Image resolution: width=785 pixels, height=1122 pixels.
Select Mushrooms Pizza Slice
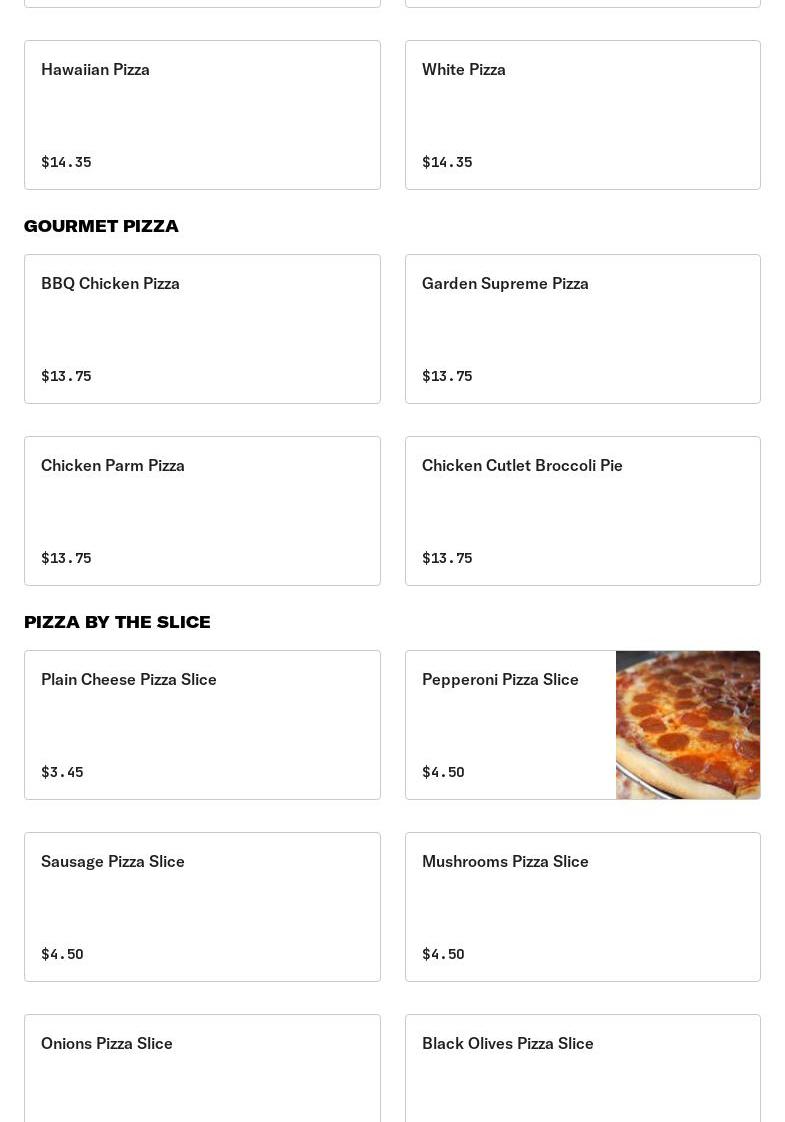(582, 907)
